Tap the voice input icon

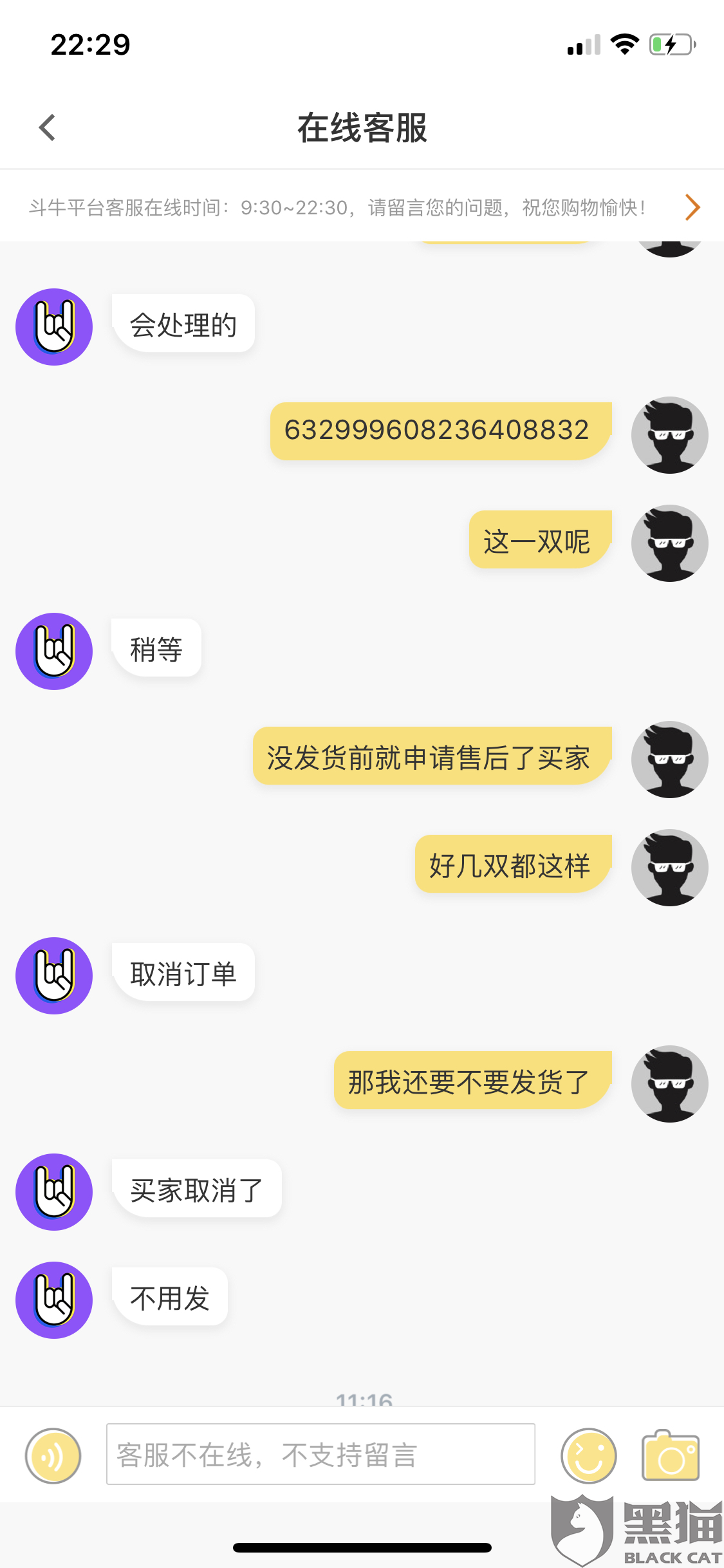(53, 1455)
